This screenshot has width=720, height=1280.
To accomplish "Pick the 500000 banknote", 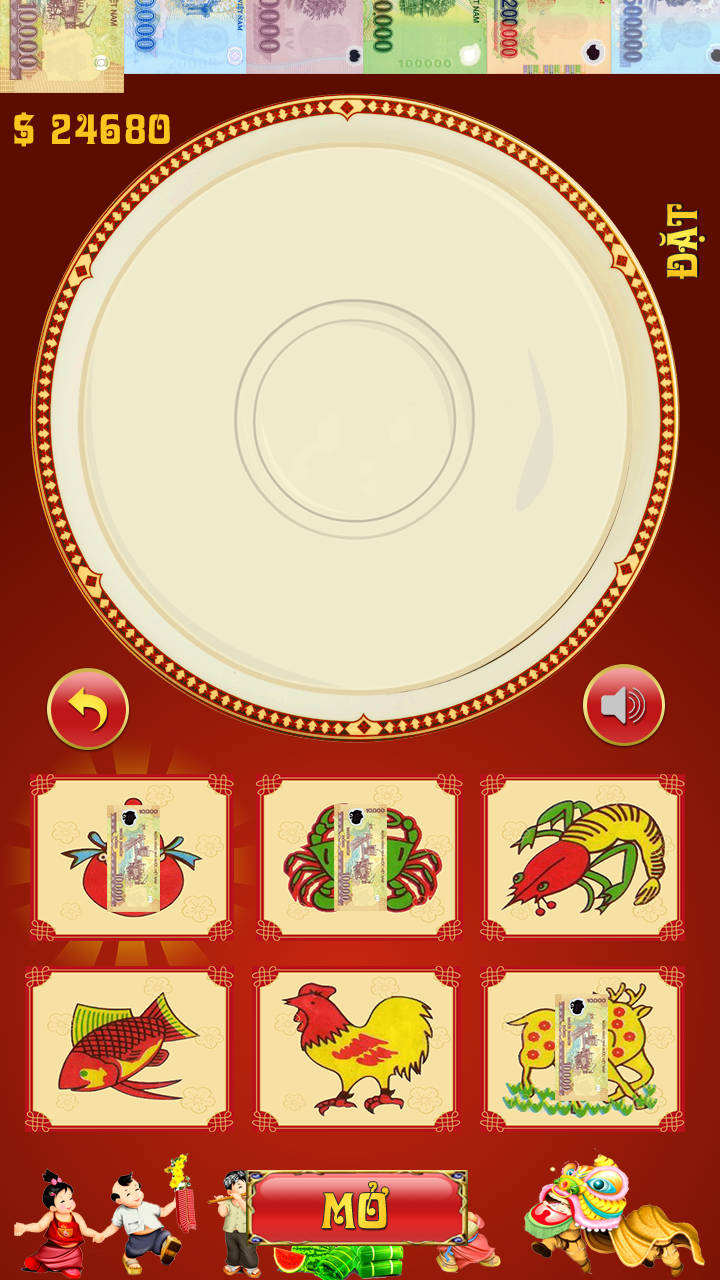I will (666, 36).
